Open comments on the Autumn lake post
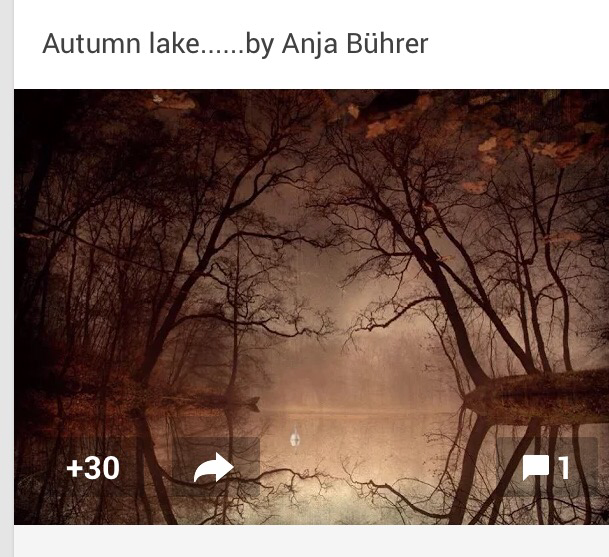This screenshot has width=609, height=557. tap(546, 467)
